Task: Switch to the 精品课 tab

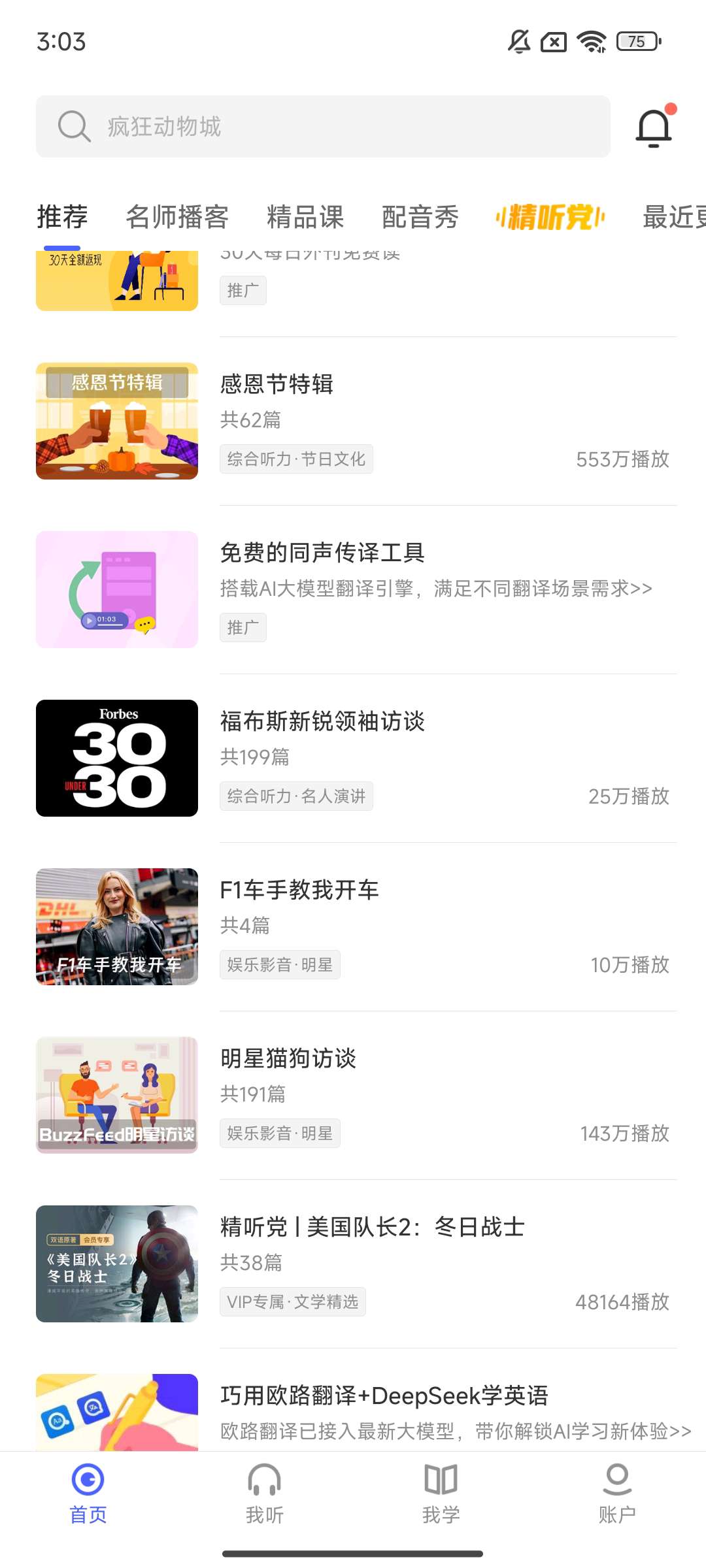Action: pos(305,217)
